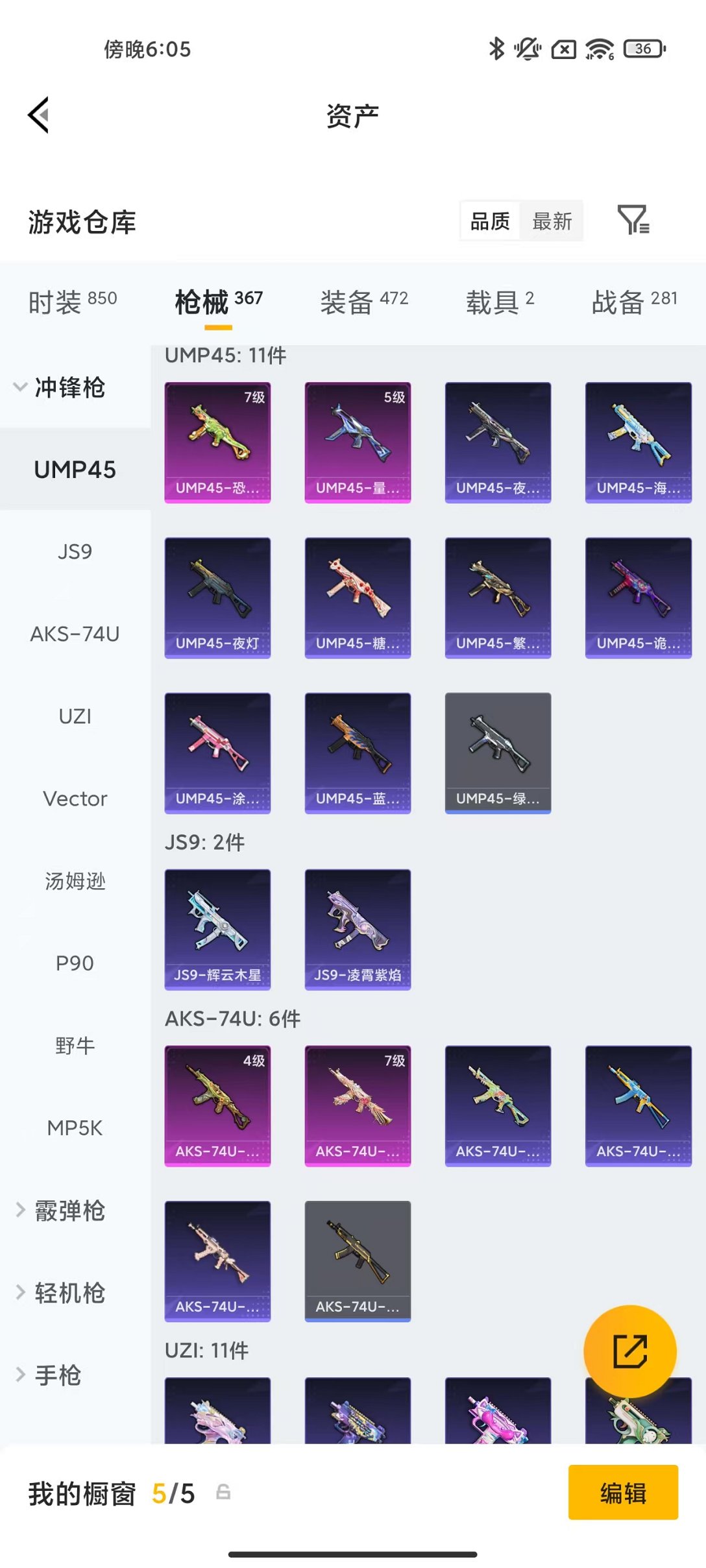The width and height of the screenshot is (706, 1568).
Task: Switch to the 时装 tab
Action: tap(72, 302)
